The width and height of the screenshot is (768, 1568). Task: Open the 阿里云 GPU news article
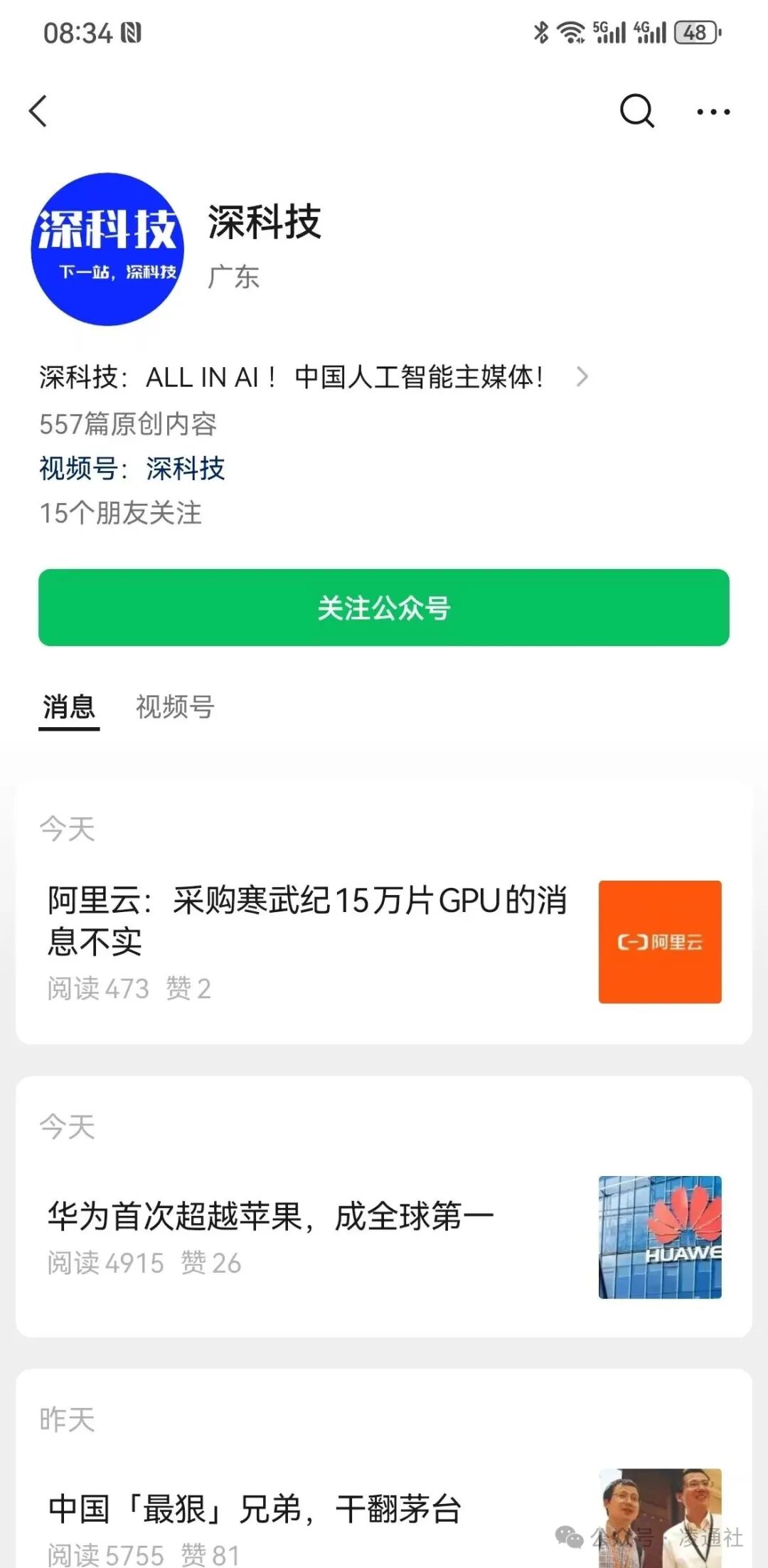(384, 941)
